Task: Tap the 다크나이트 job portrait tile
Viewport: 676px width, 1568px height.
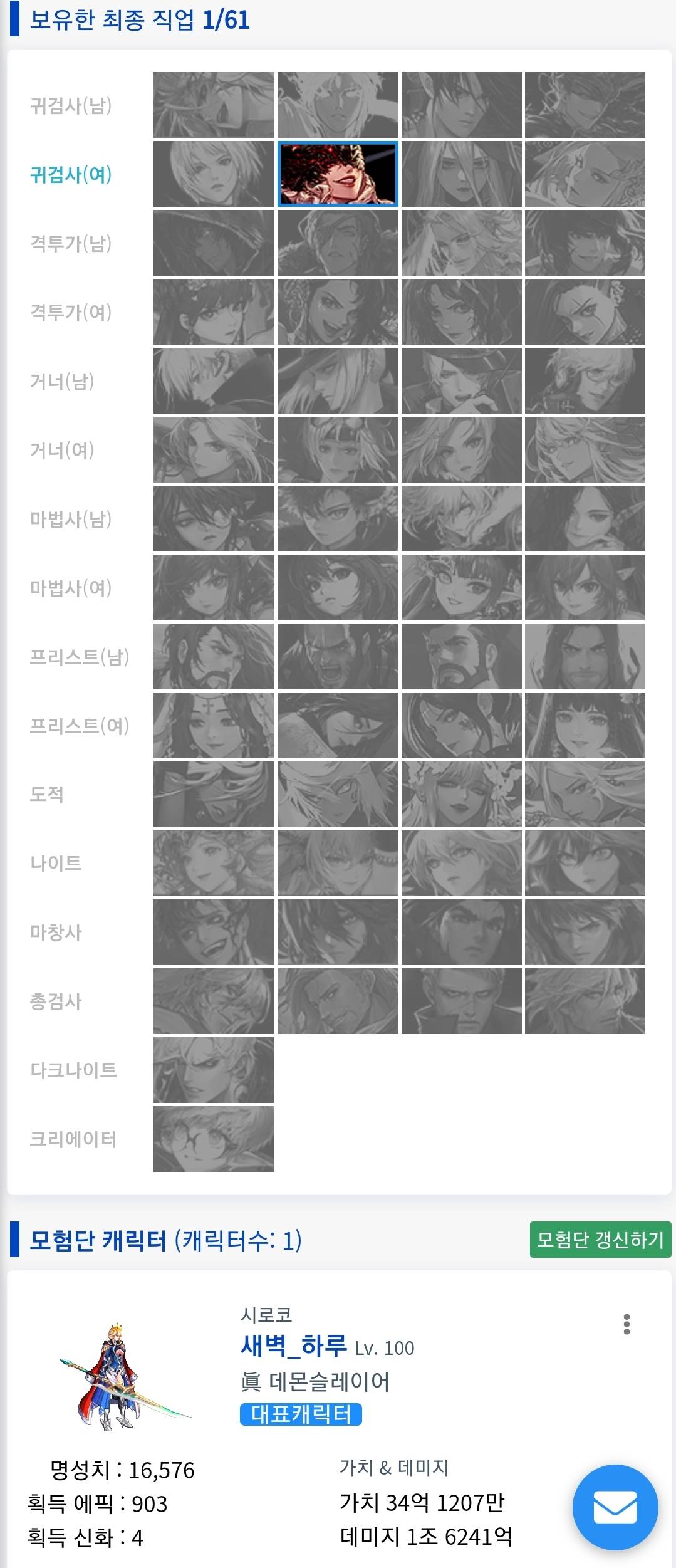Action: [214, 1070]
